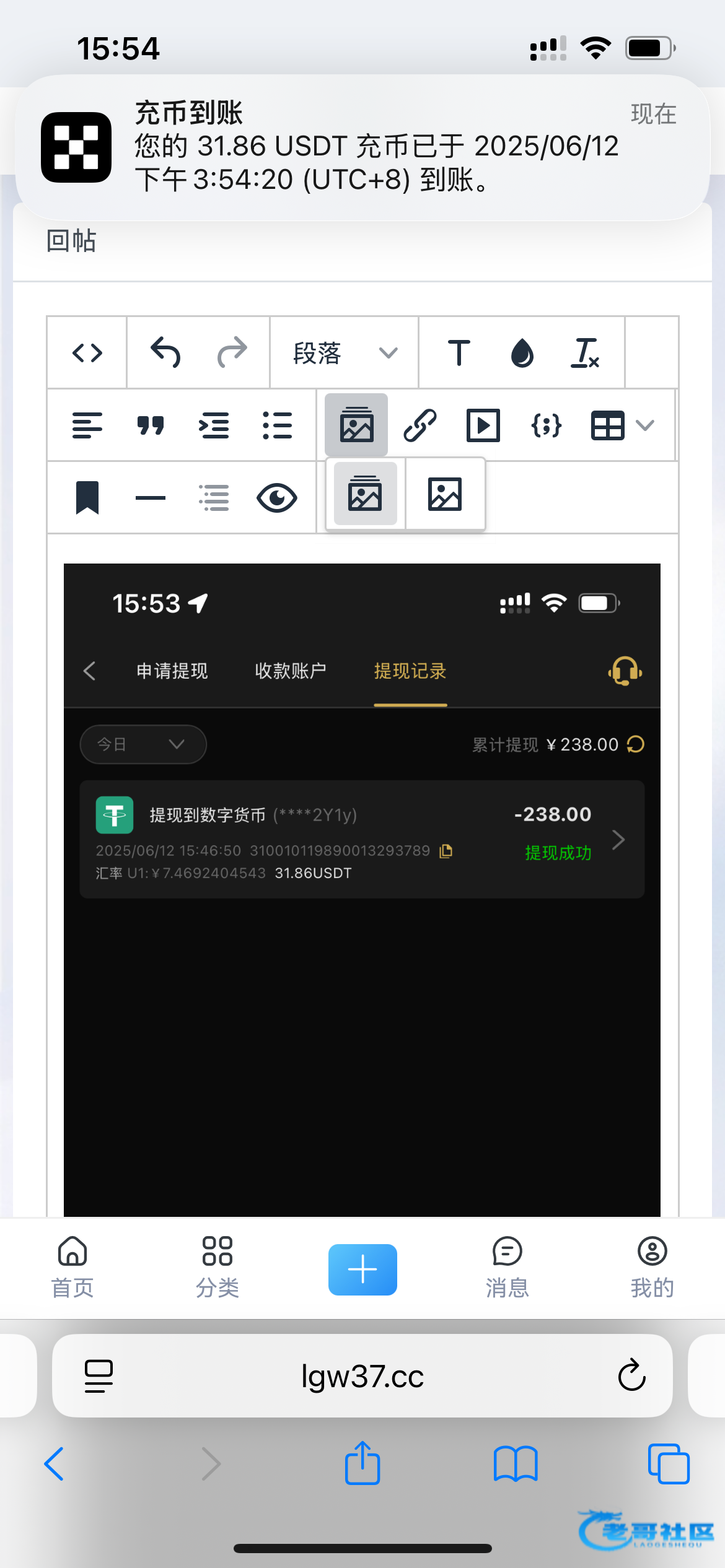Viewport: 725px width, 1568px height.
Task: Toggle source code view in editor
Action: point(87,353)
